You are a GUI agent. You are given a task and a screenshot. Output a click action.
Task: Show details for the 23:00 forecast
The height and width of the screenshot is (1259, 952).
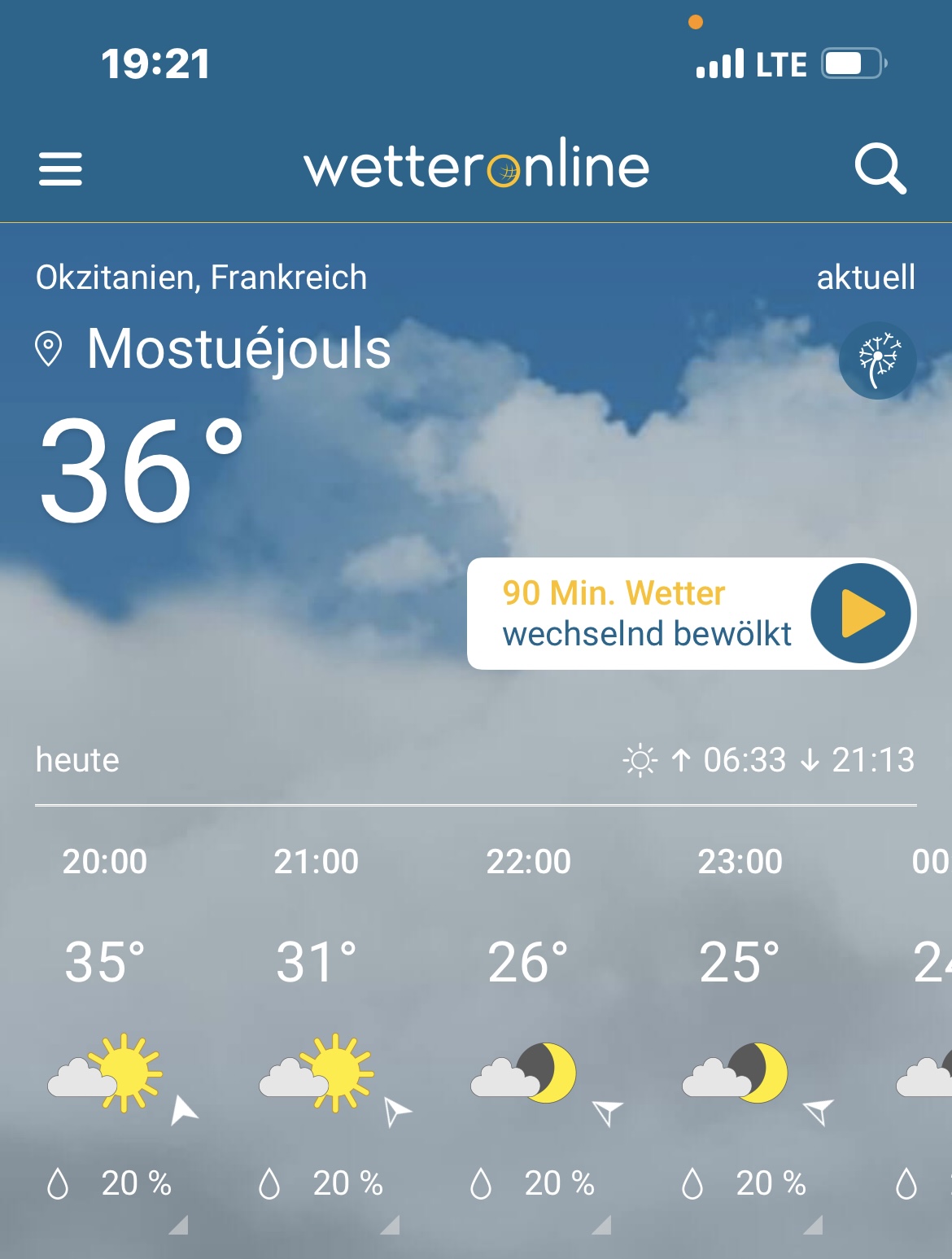813,1225
